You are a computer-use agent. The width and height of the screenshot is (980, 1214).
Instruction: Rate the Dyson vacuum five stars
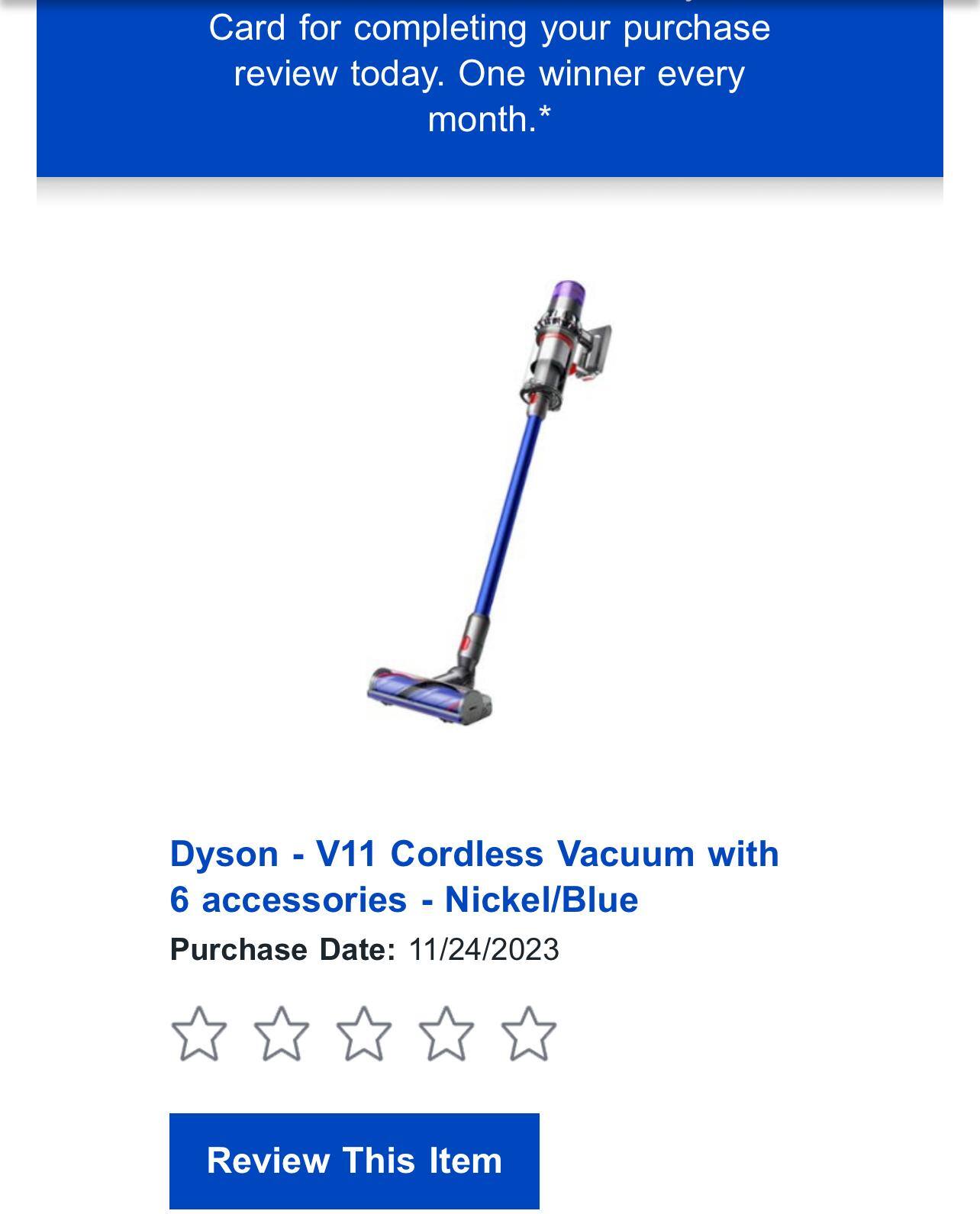(x=528, y=1033)
